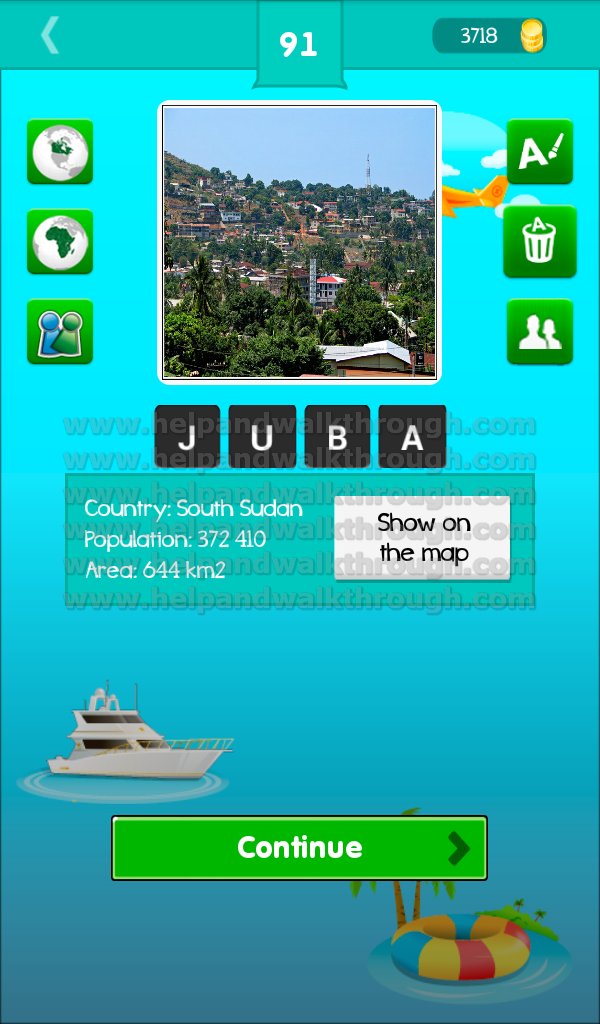Tap the coins balance counter
Viewport: 600px width, 1024px height.
[490, 36]
